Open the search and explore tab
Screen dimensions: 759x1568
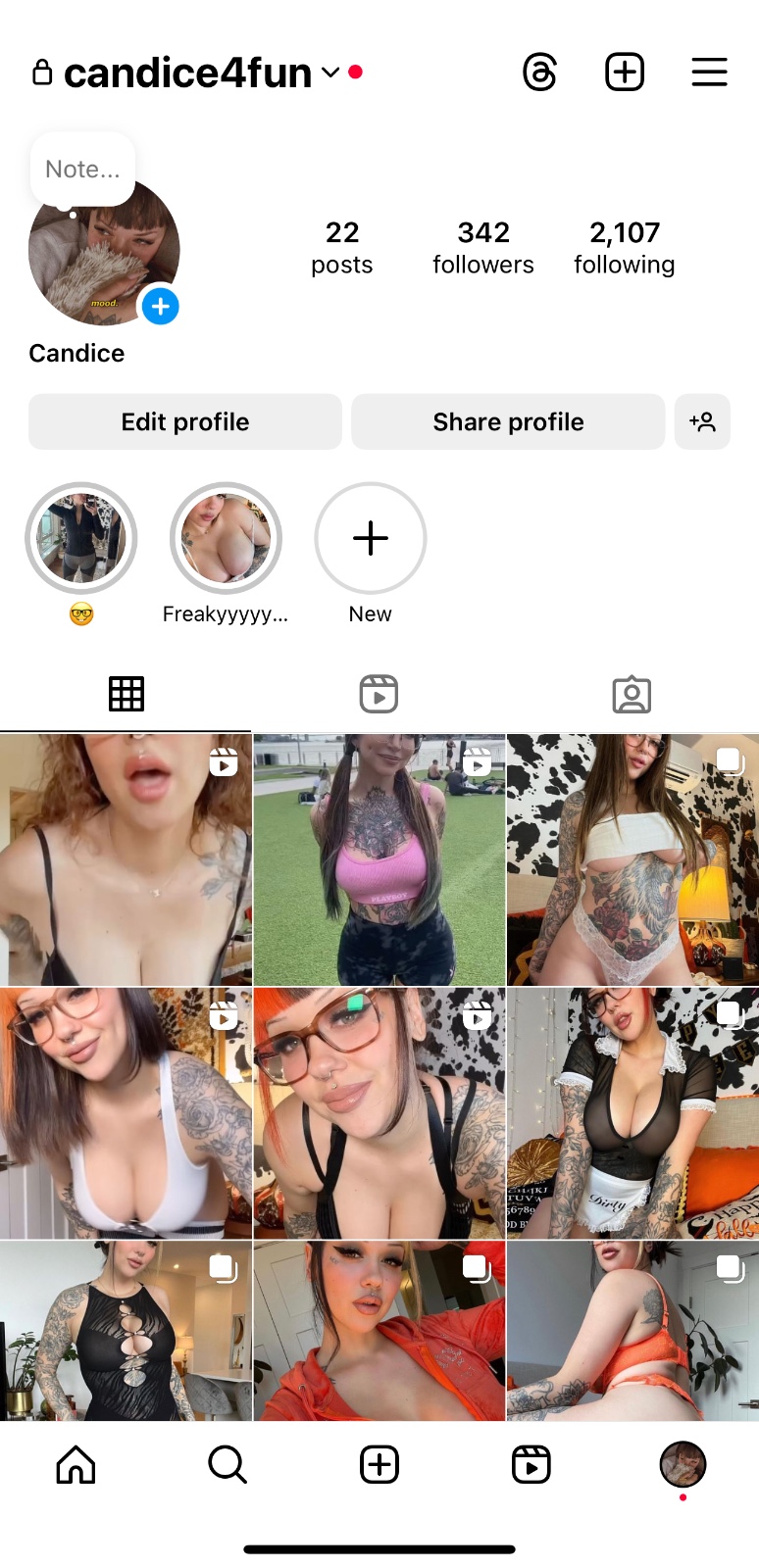coord(228,1465)
